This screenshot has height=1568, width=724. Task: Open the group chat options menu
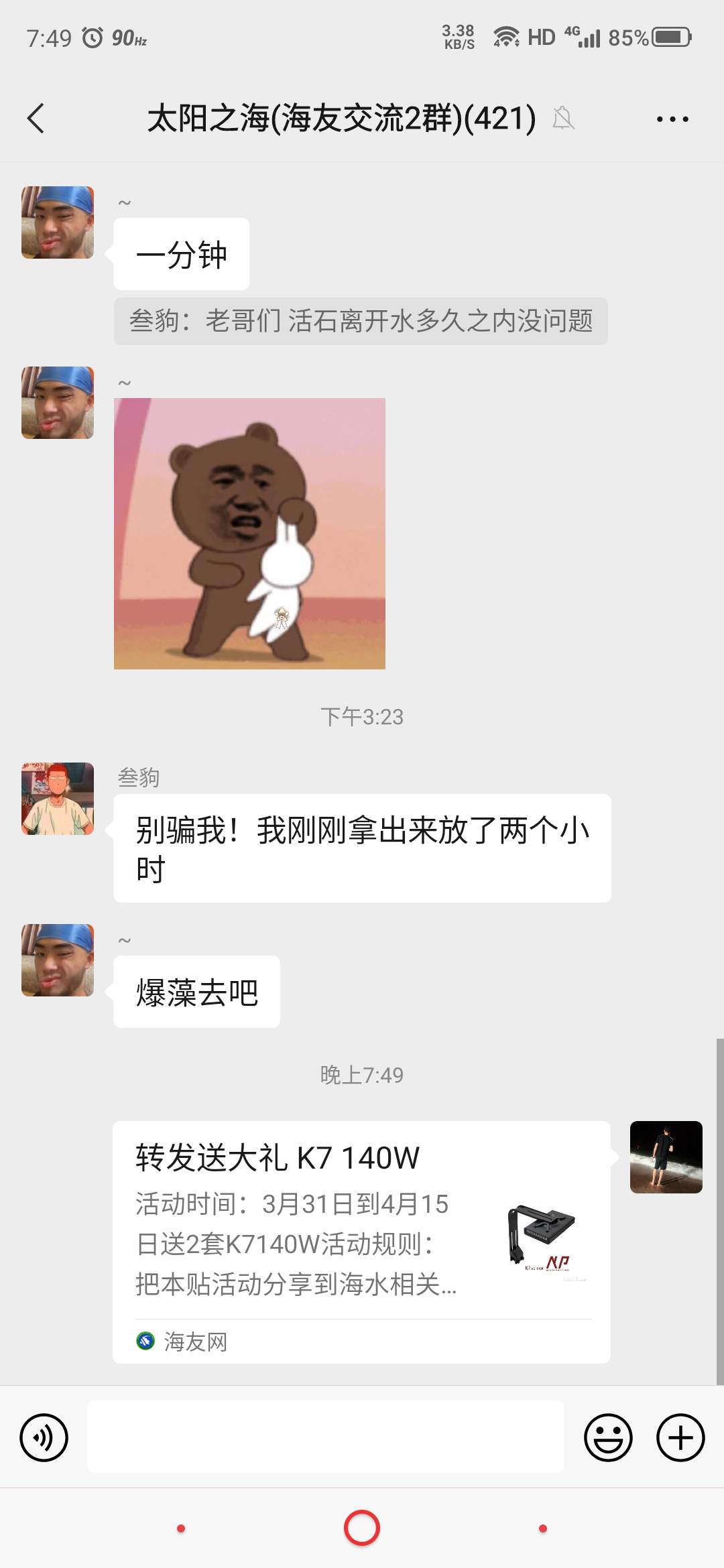tap(672, 119)
